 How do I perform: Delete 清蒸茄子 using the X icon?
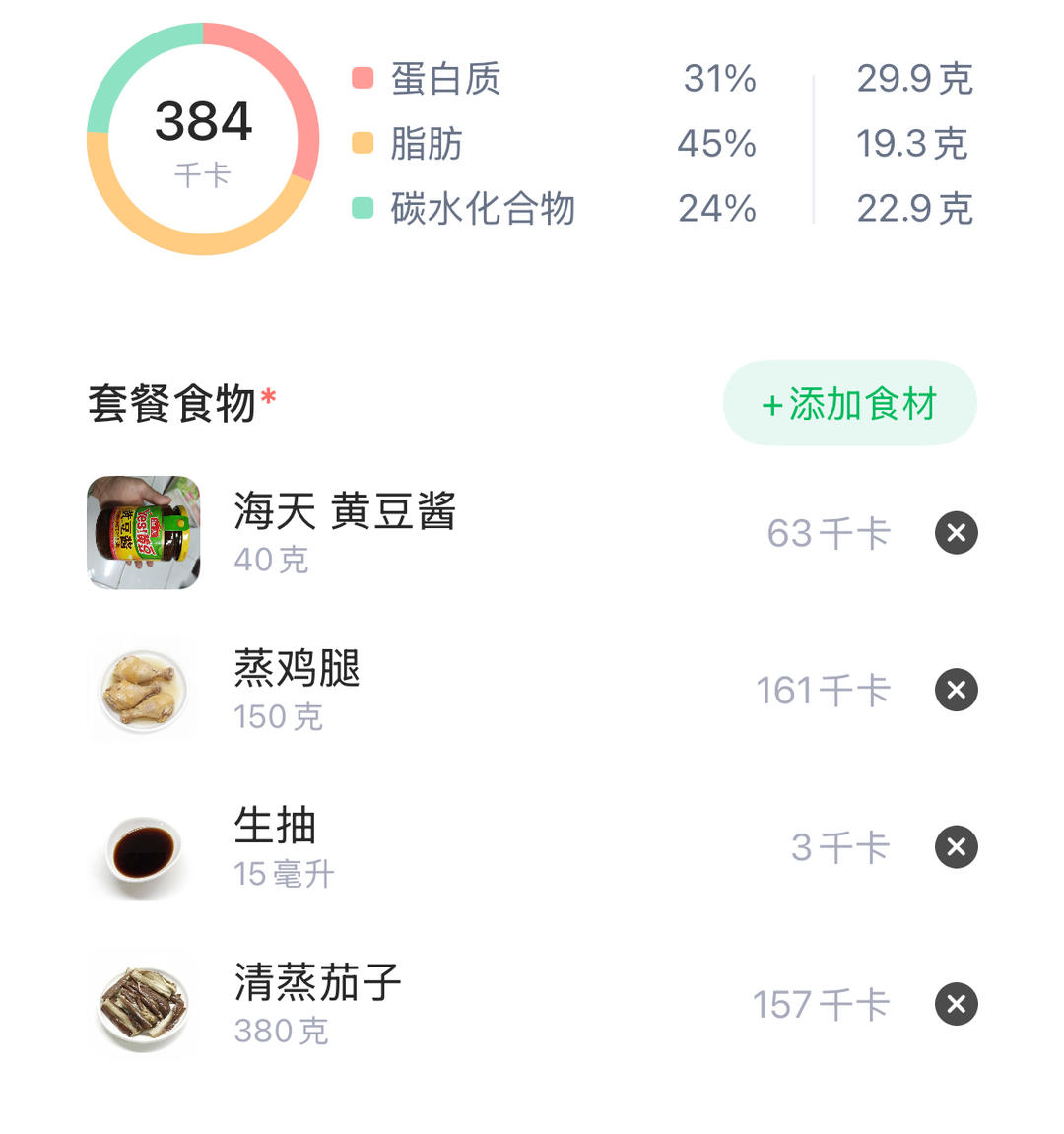pyautogui.click(x=954, y=1004)
